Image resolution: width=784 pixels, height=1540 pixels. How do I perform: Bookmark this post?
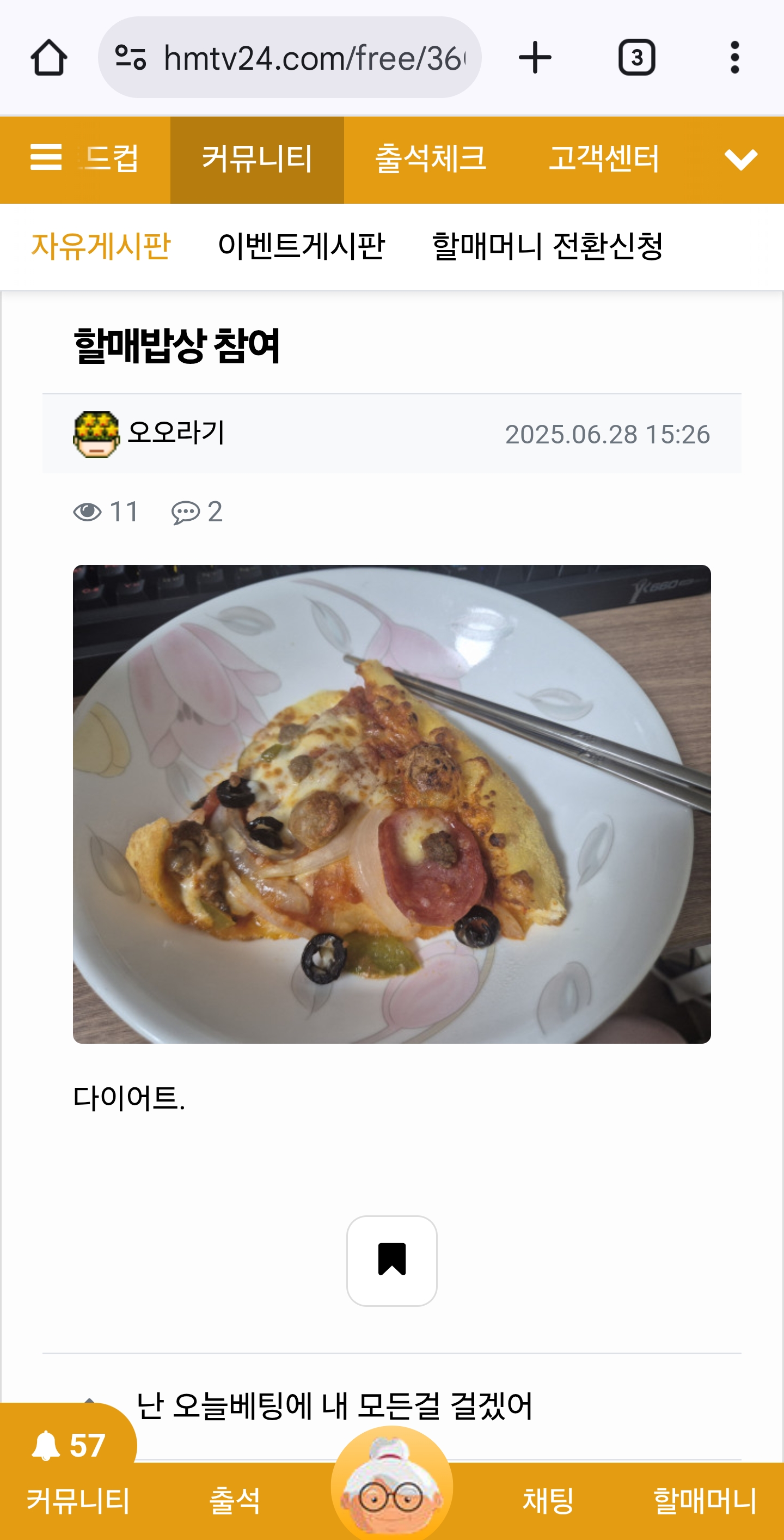coord(391,1260)
